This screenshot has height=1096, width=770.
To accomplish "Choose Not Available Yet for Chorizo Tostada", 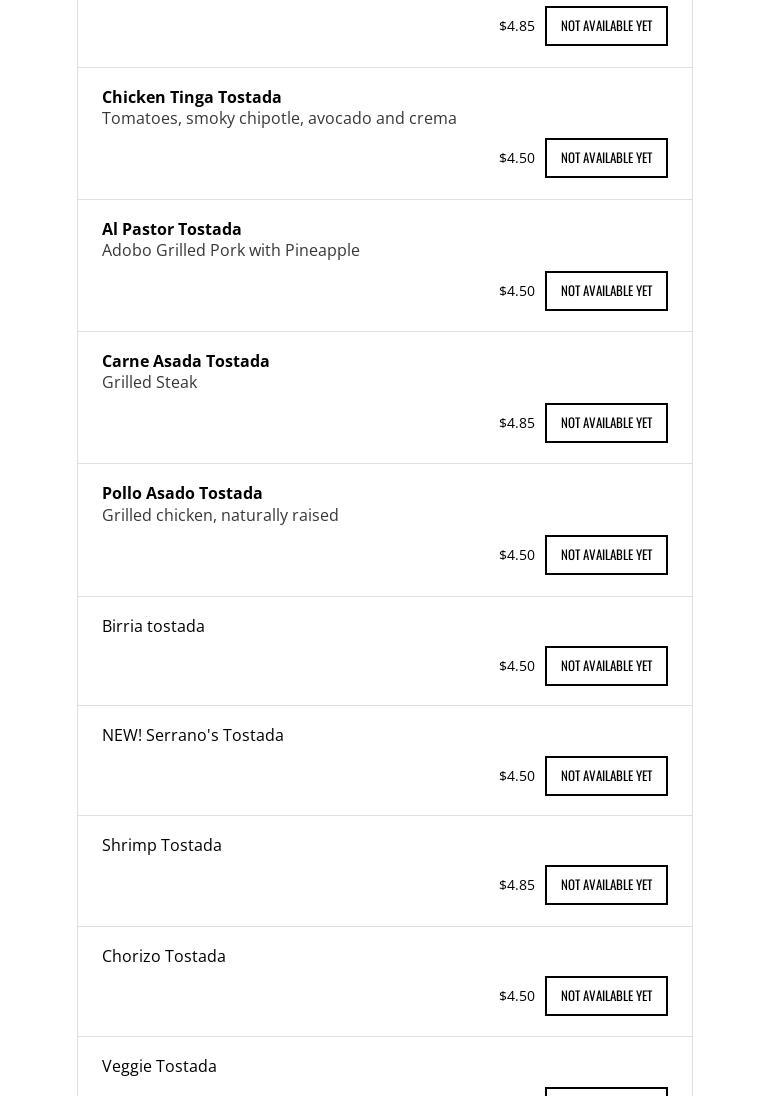I will tap(606, 996).
